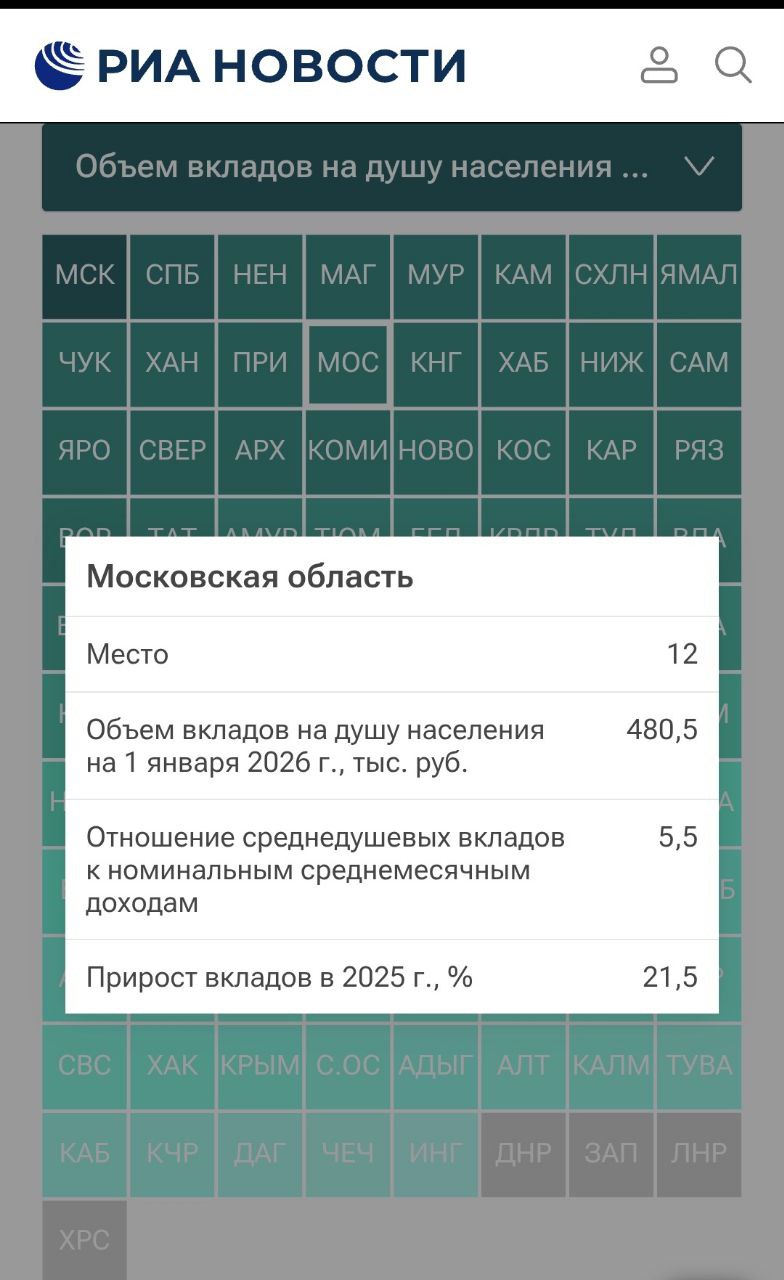Open the КРЫМ region tile

259,1064
